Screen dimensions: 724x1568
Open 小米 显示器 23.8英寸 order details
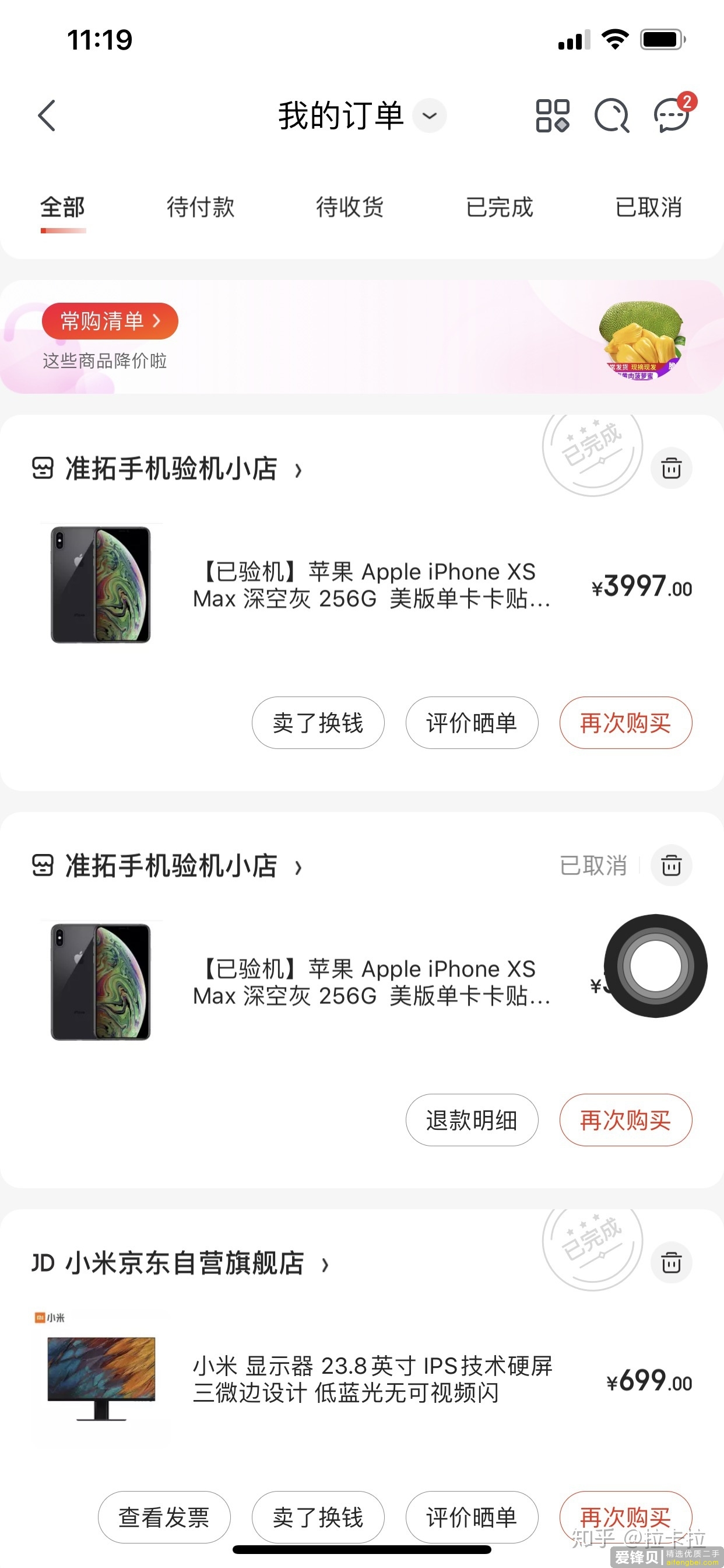372,1380
